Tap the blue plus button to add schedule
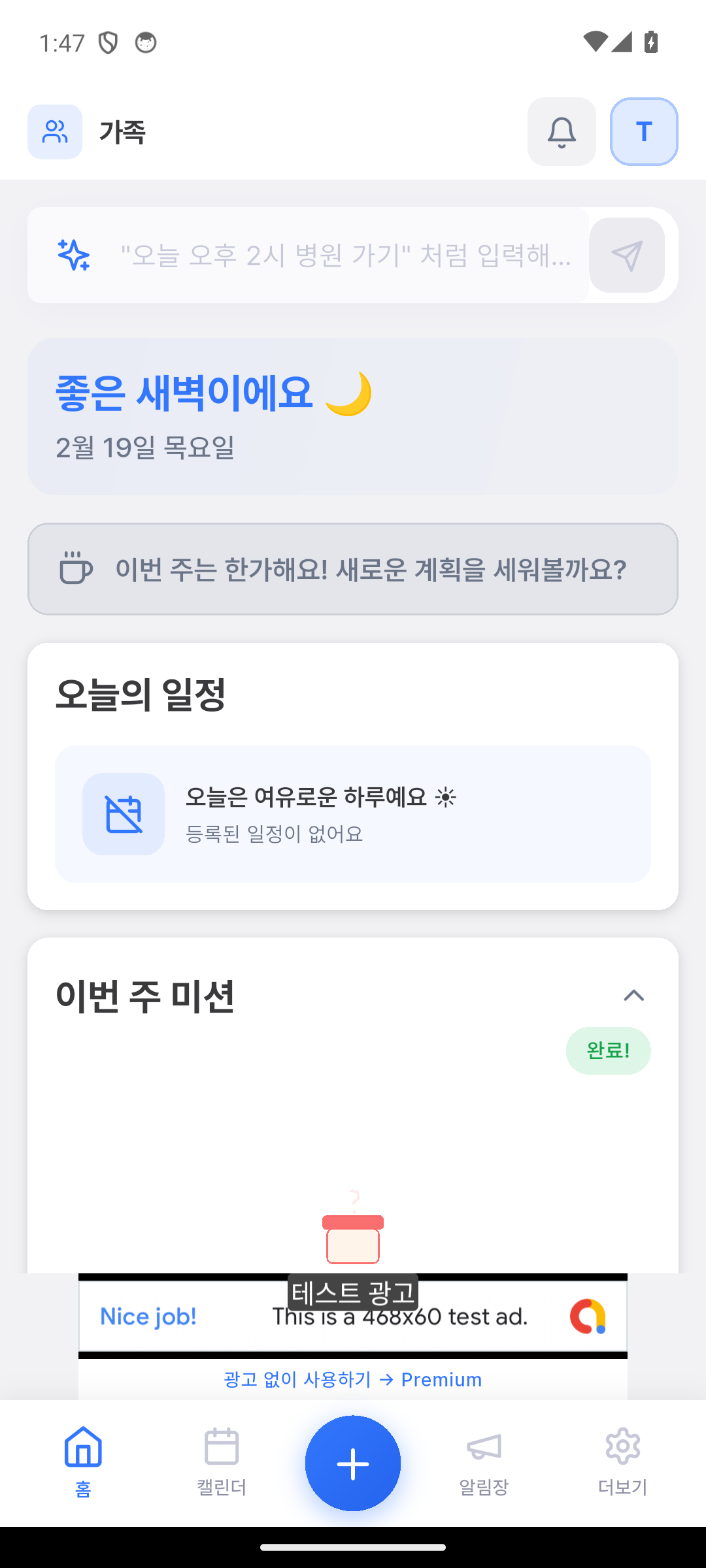706x1568 pixels. point(352,1463)
